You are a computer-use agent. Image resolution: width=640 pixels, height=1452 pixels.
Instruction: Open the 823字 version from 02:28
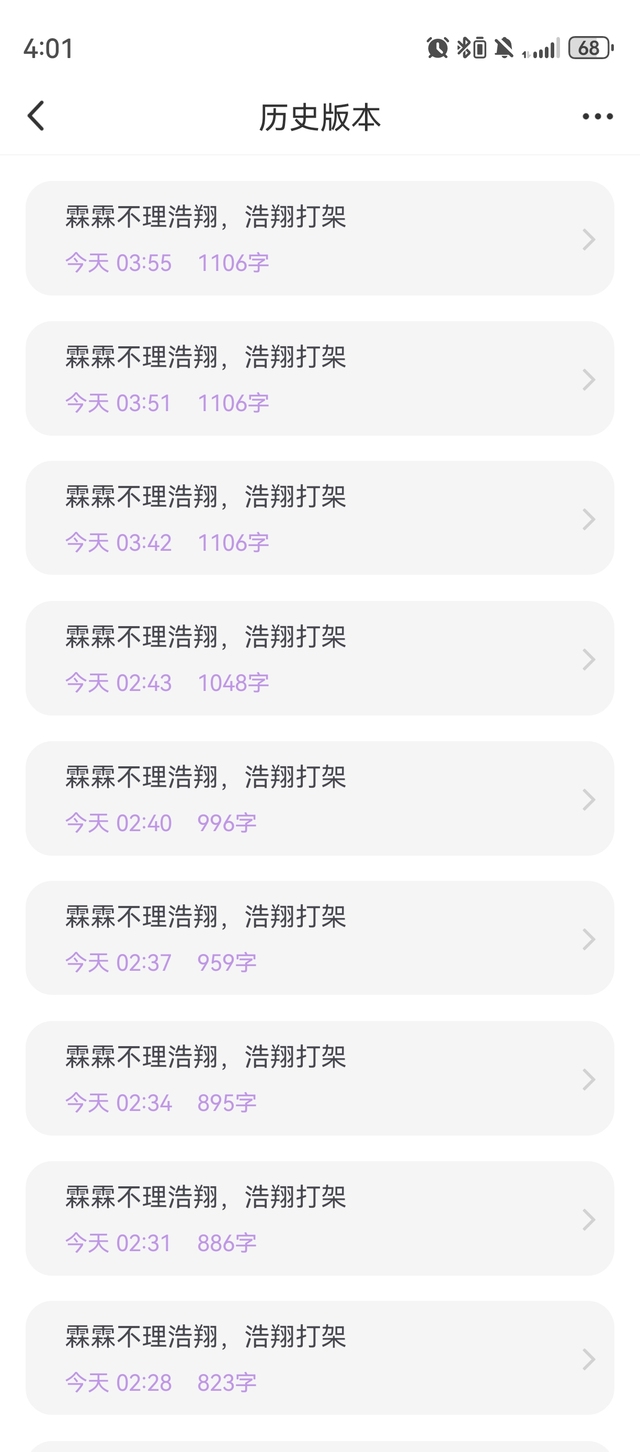[x=320, y=1358]
